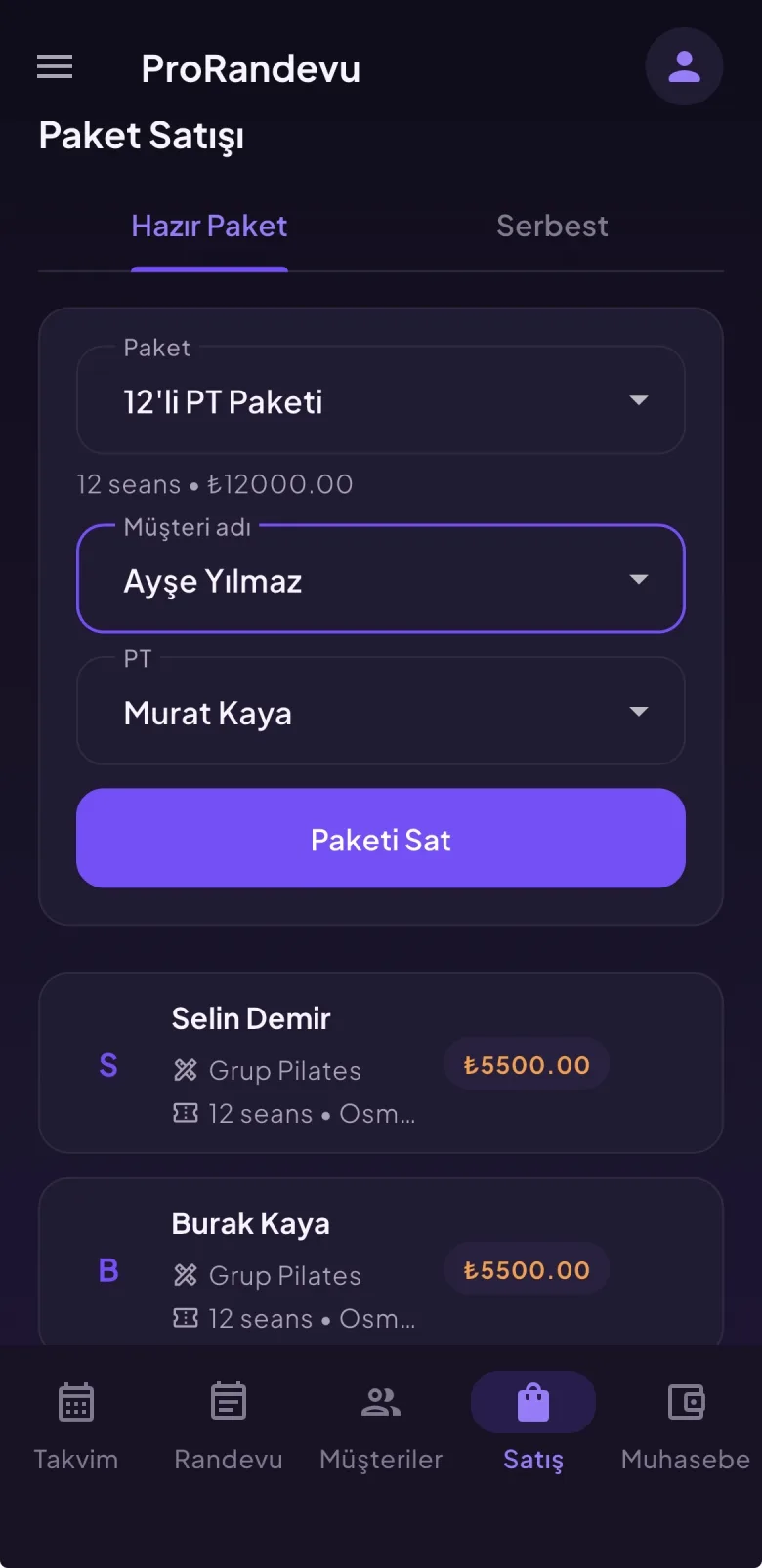Switch to the Serbest tab
762x1568 pixels.
(552, 227)
